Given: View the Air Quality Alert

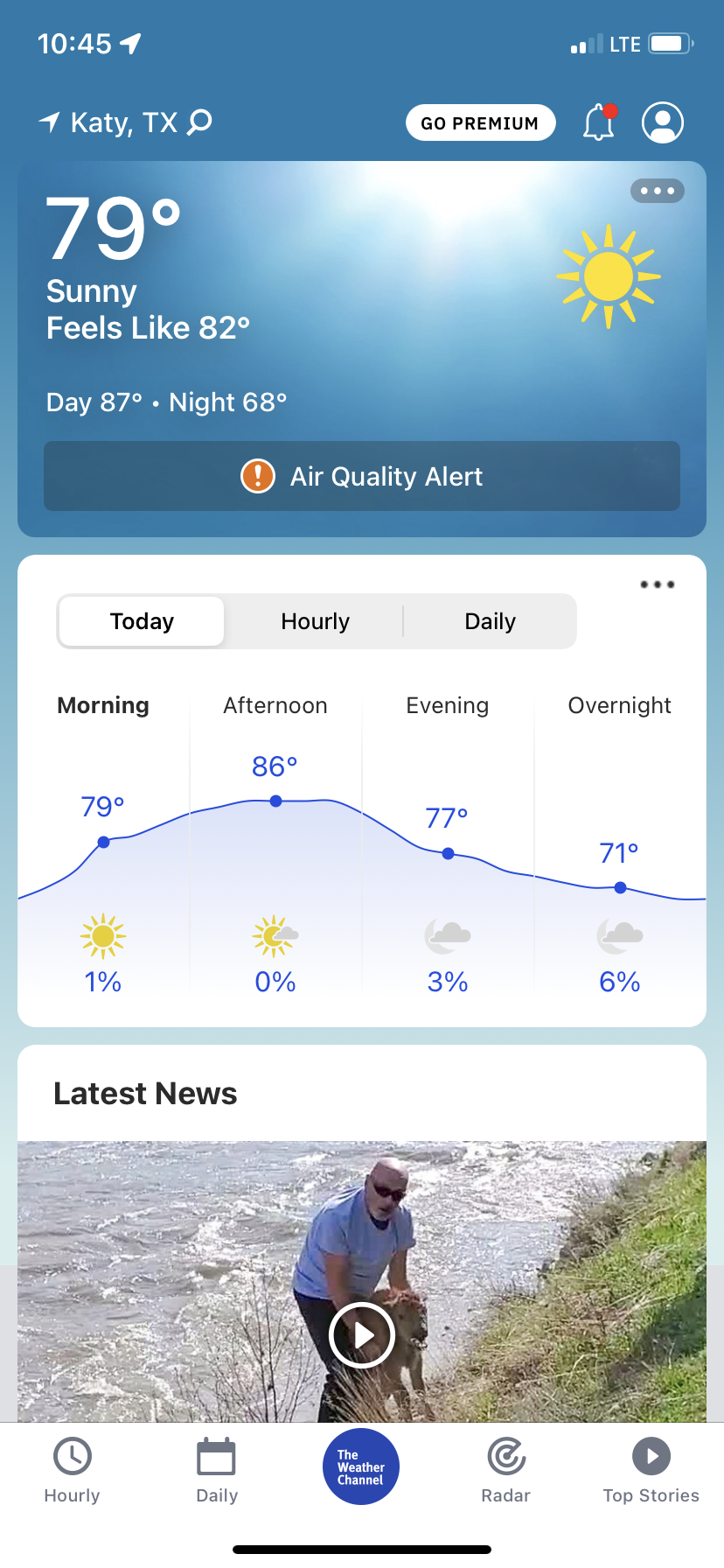Looking at the screenshot, I should tap(362, 476).
